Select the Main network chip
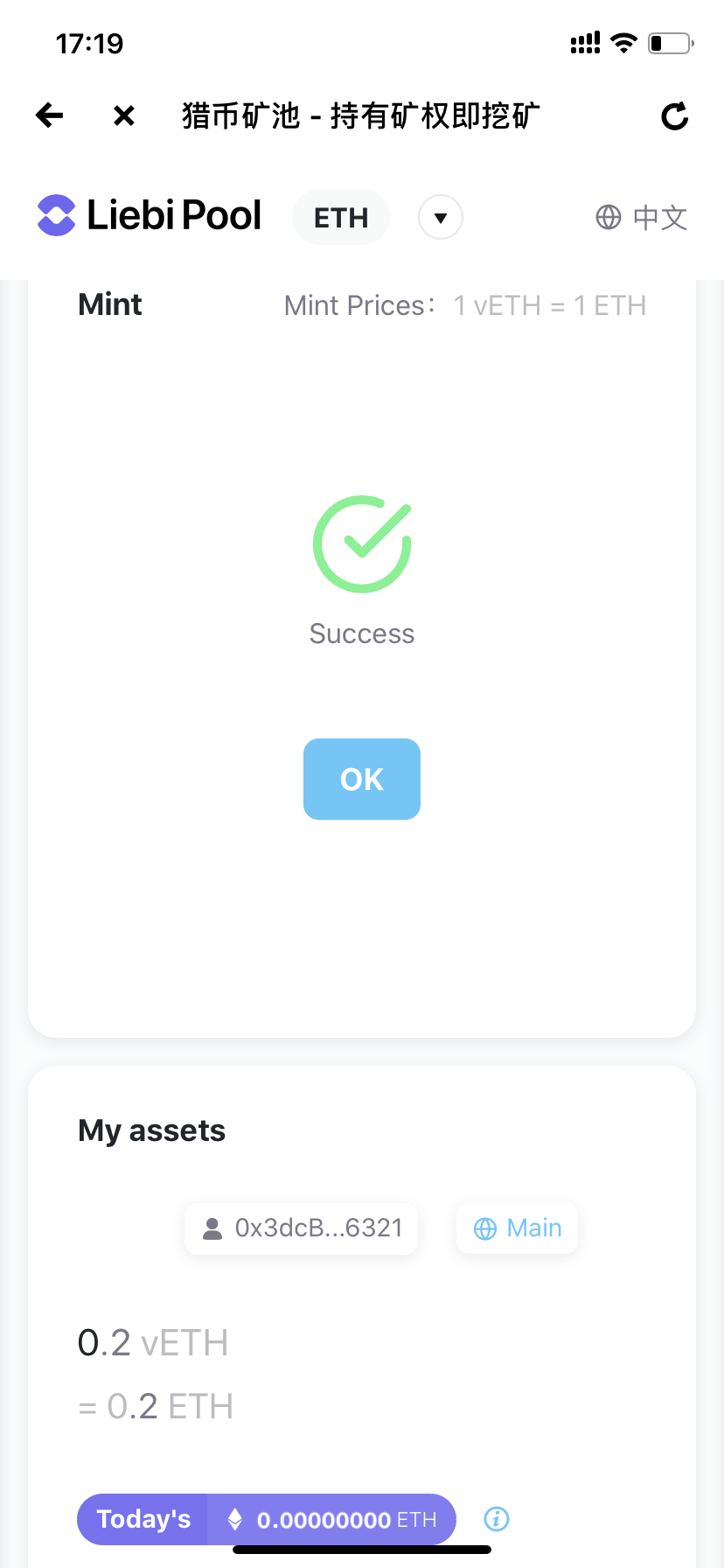 click(x=517, y=1228)
